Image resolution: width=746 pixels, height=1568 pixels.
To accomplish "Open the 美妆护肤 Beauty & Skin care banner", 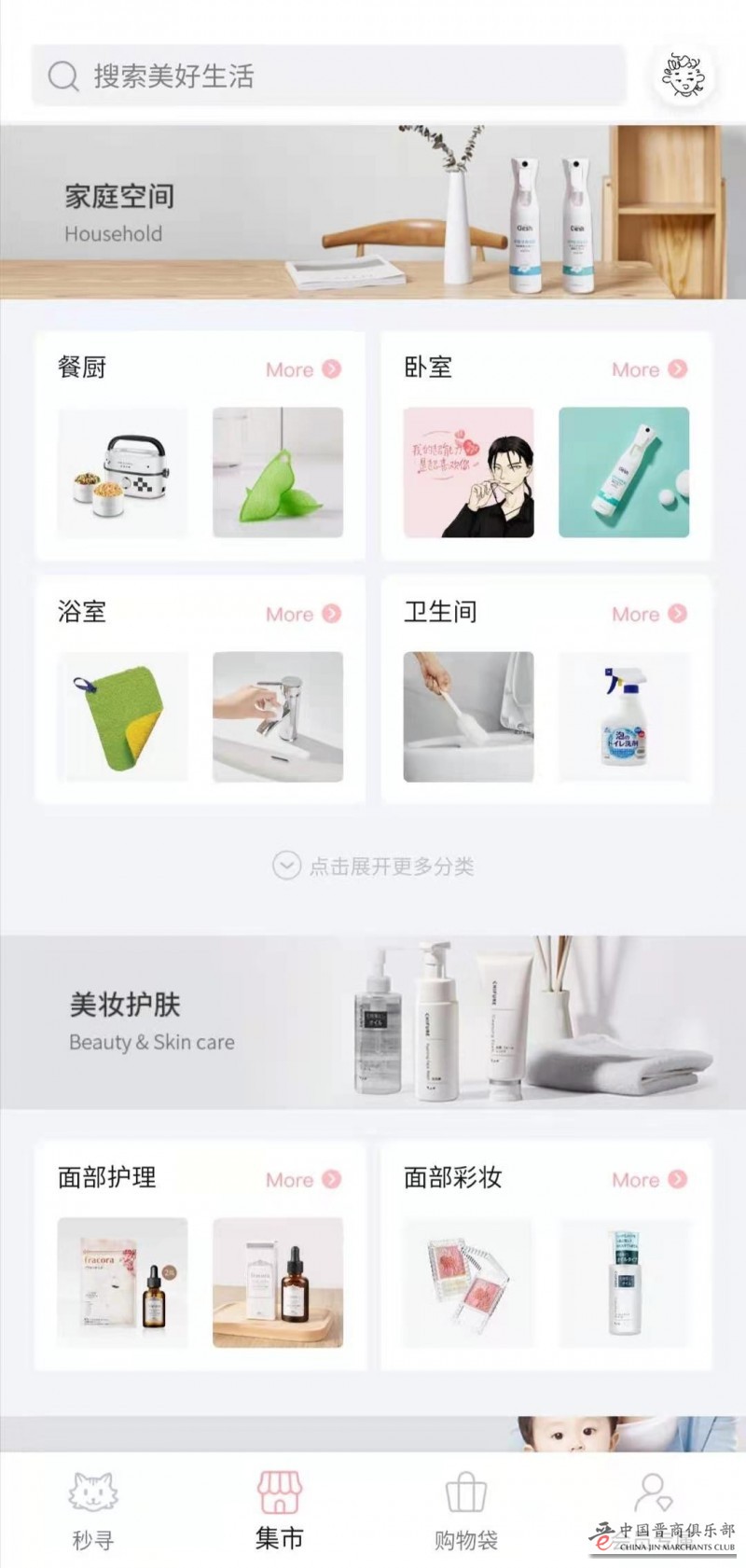I will (x=373, y=1022).
